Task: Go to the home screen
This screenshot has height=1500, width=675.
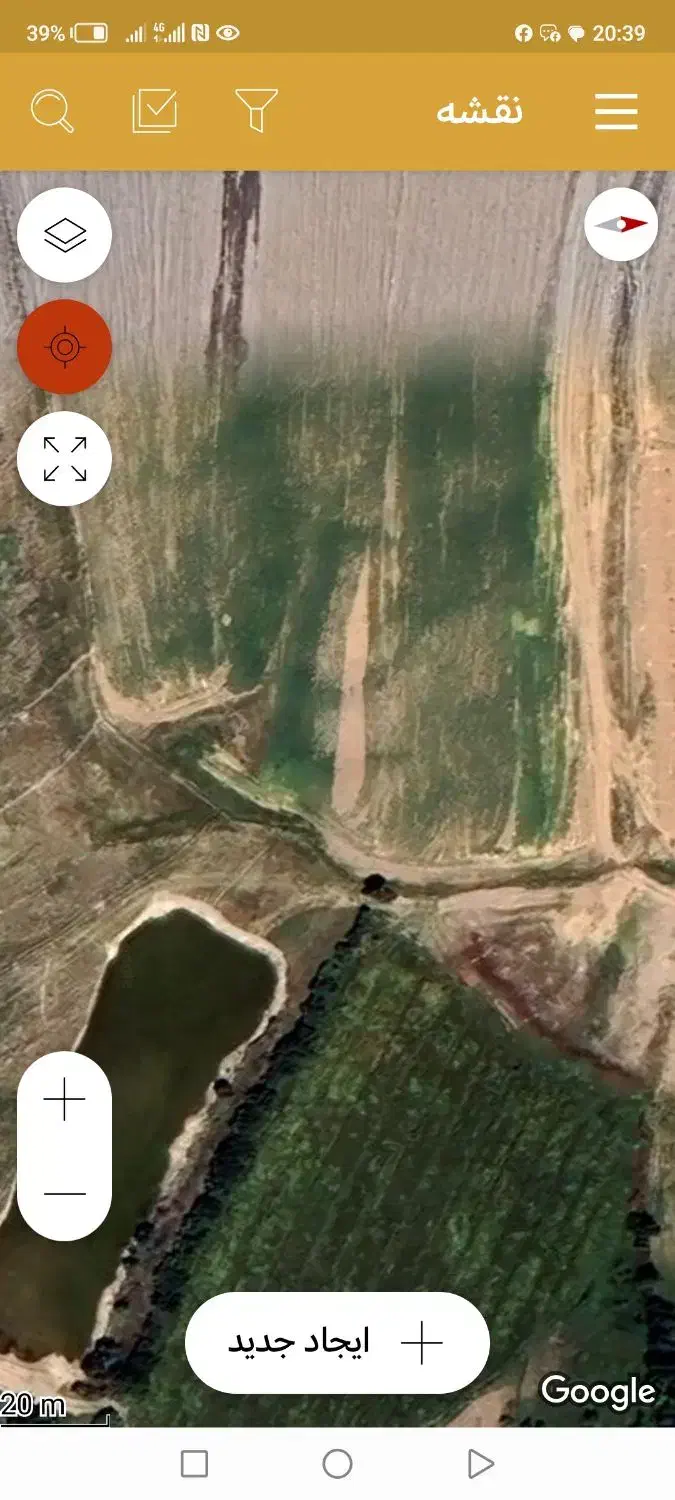Action: [337, 1464]
